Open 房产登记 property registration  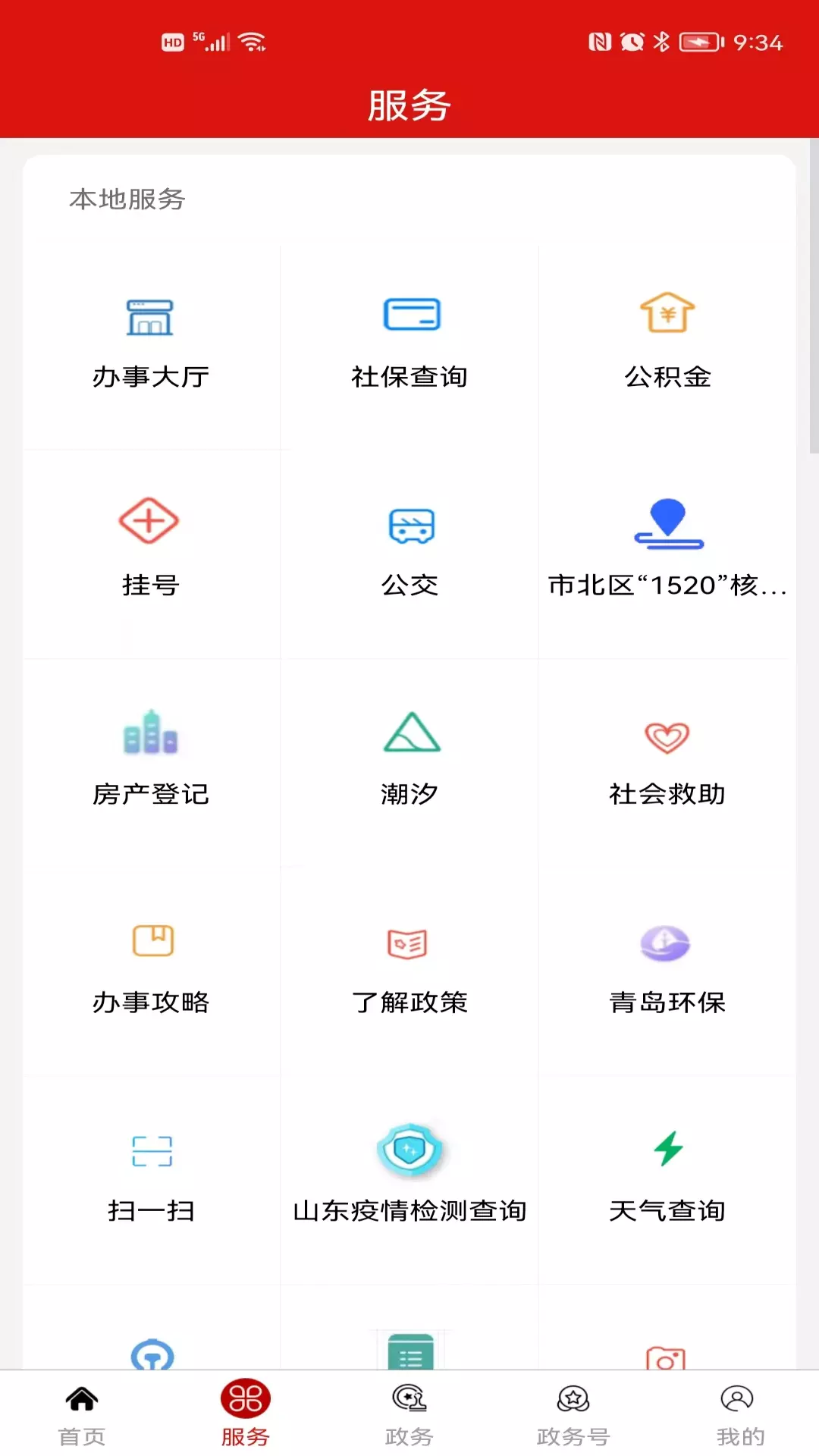coord(151,762)
